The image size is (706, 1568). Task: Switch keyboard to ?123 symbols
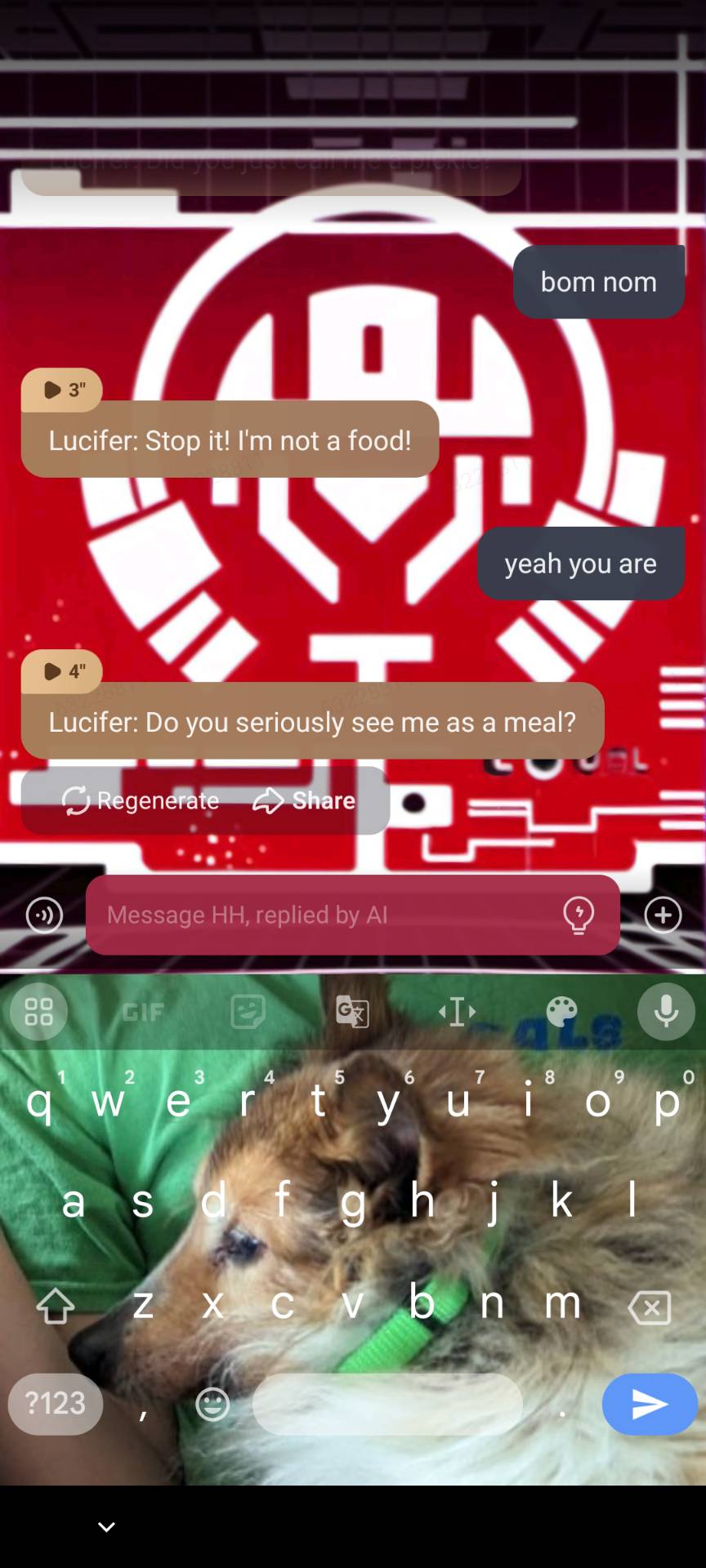click(56, 1404)
